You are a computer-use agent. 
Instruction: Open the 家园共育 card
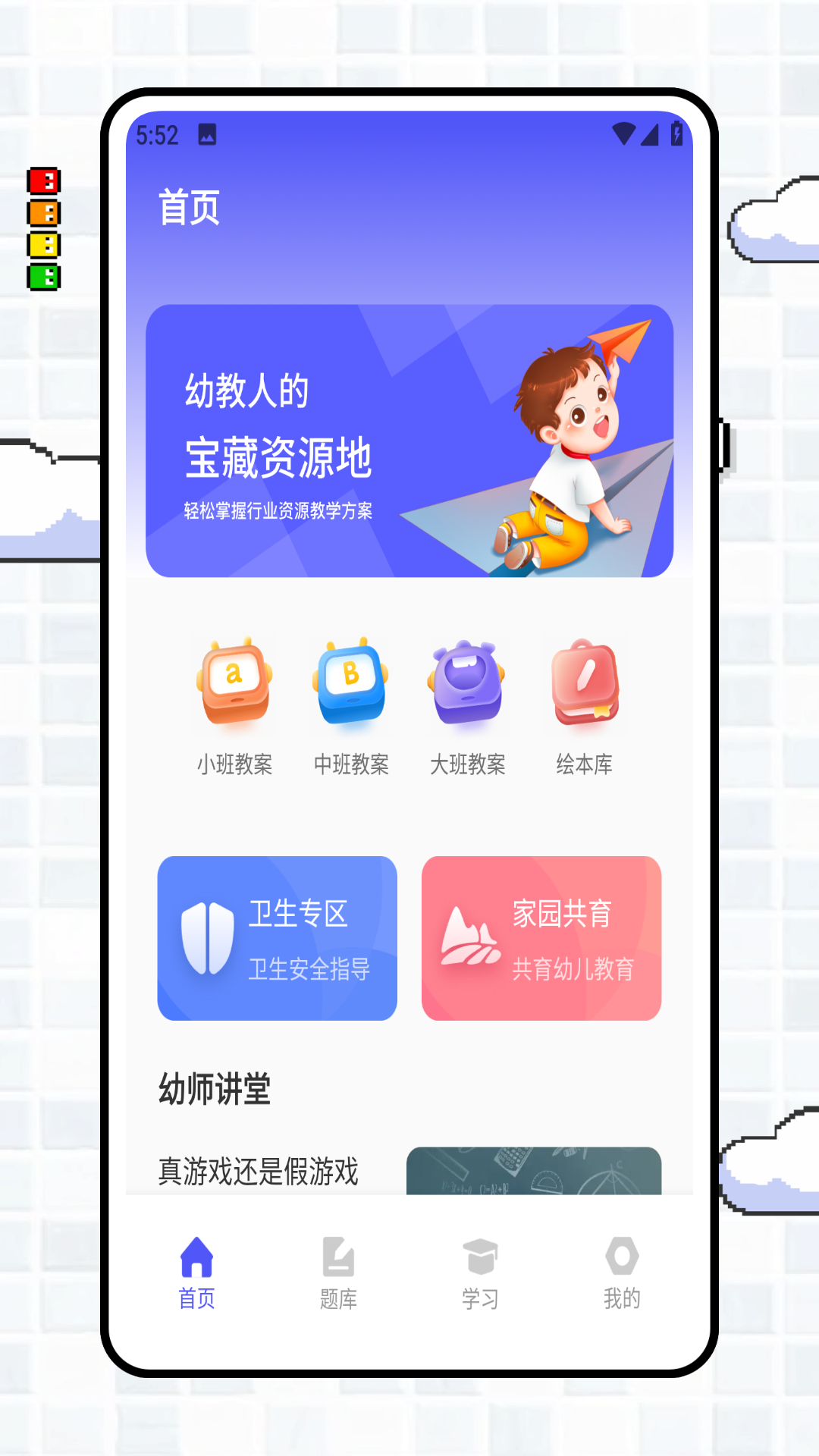point(541,938)
